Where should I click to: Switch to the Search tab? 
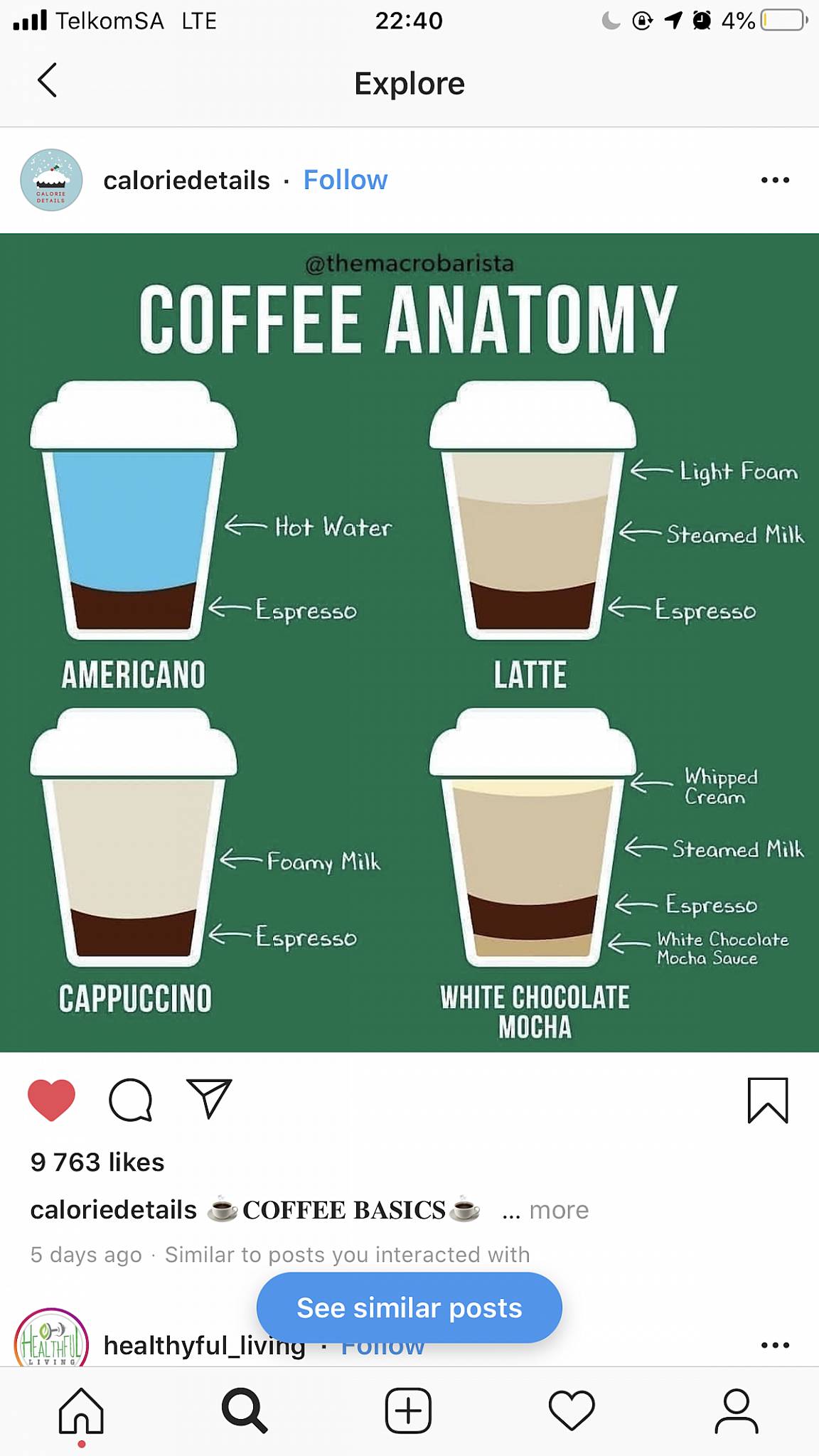[245, 1410]
